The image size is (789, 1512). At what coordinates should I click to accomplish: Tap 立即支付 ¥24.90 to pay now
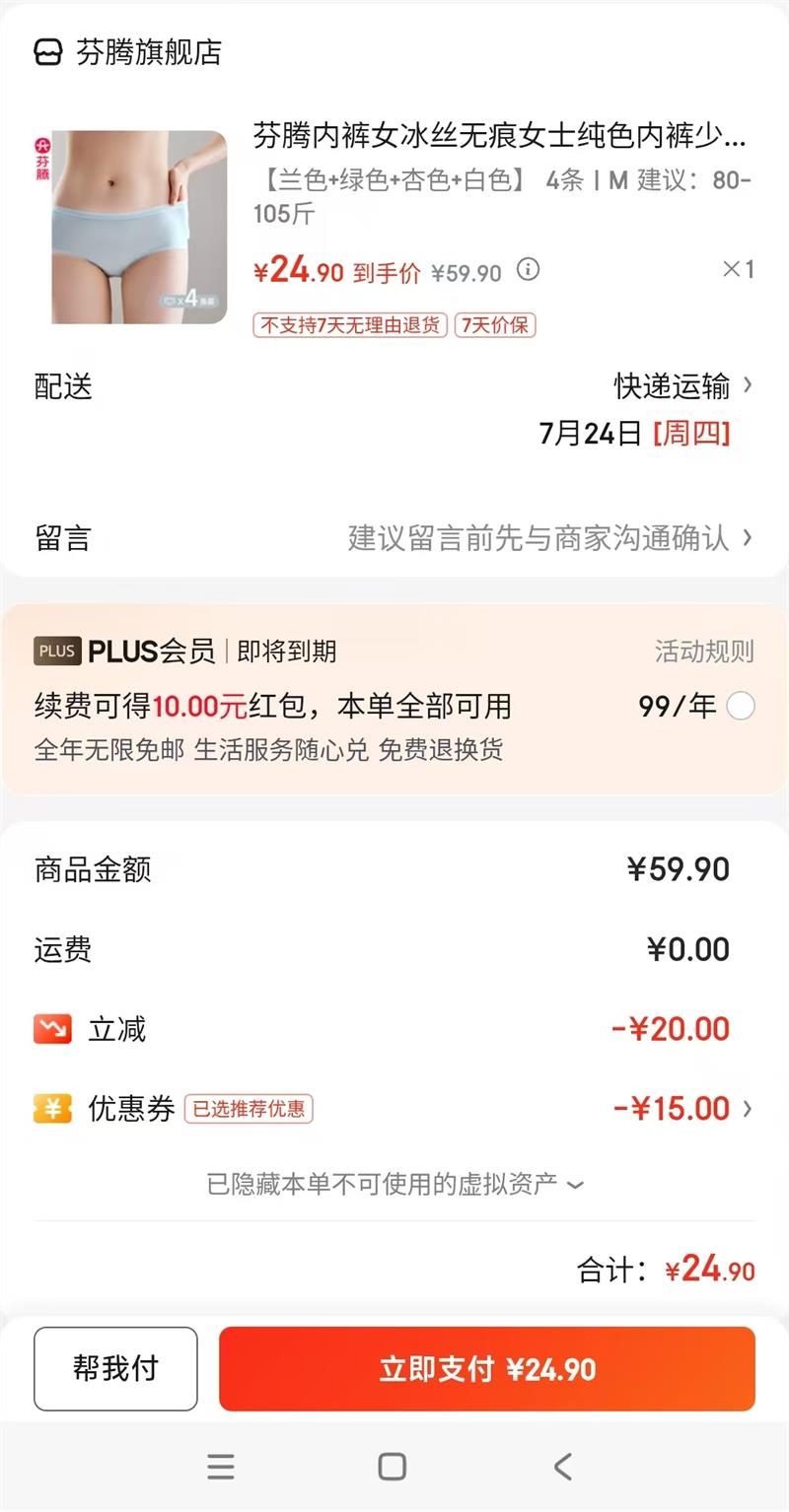pyautogui.click(x=487, y=1368)
